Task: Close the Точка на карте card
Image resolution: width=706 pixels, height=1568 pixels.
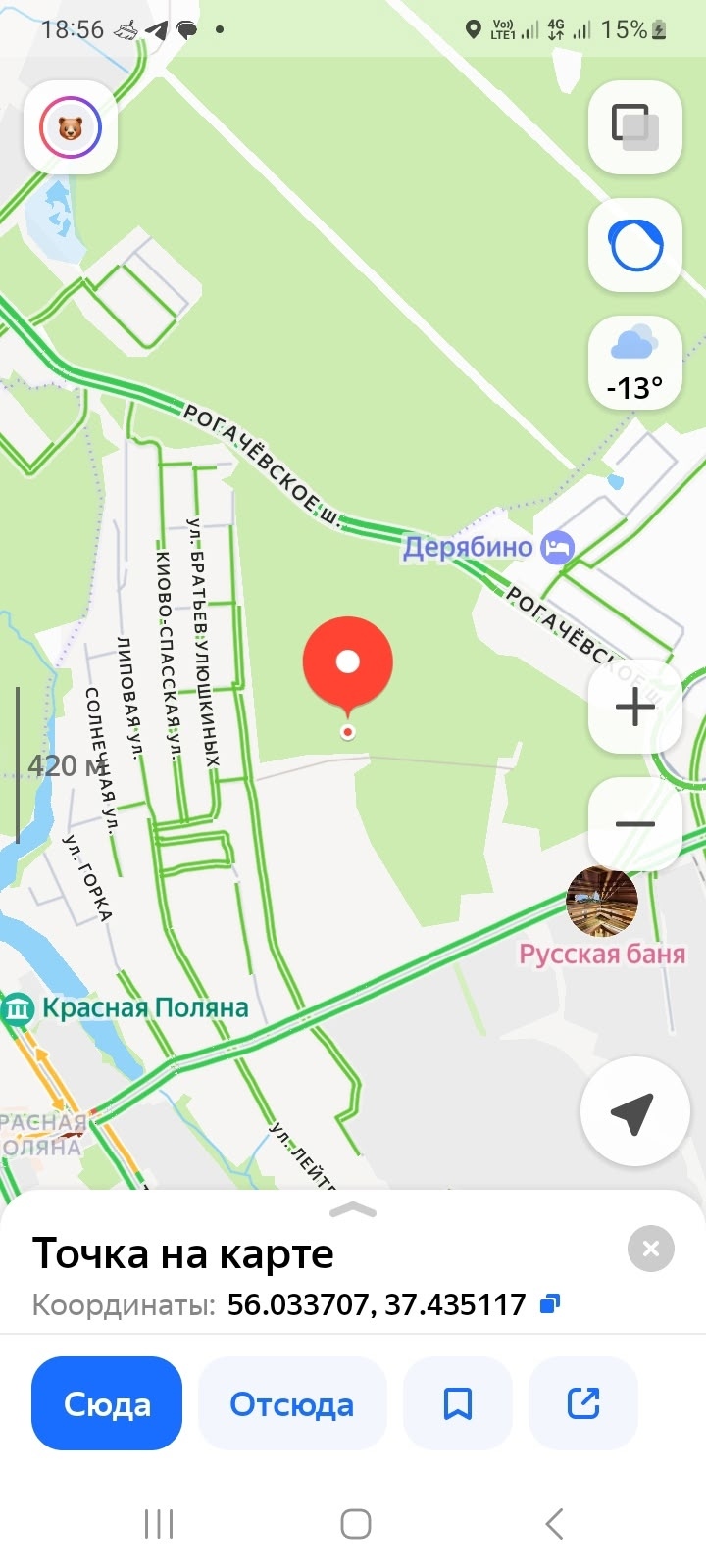Action: click(650, 1249)
